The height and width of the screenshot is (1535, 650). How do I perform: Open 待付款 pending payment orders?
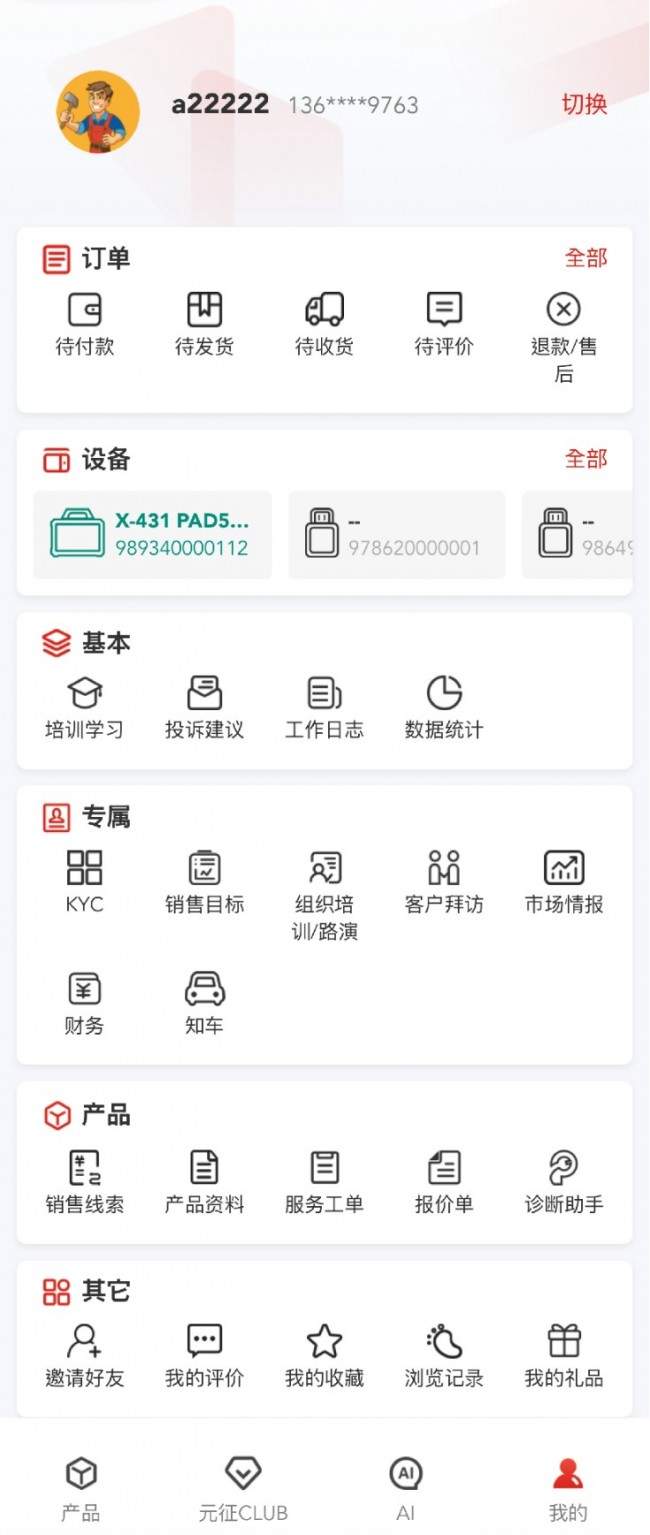pyautogui.click(x=84, y=325)
